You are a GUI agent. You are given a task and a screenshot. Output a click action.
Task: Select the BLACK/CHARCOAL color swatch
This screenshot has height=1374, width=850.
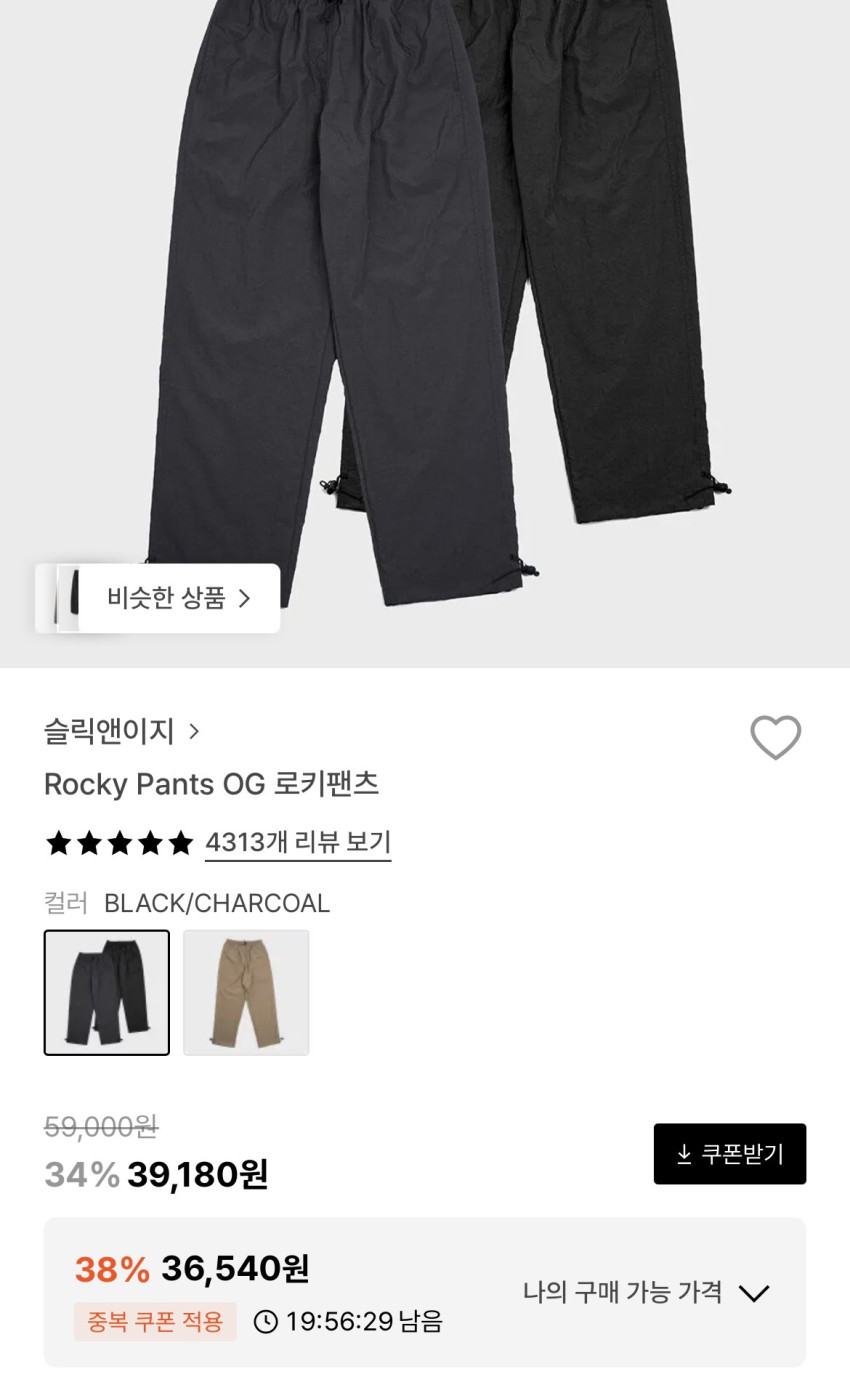[x=107, y=992]
